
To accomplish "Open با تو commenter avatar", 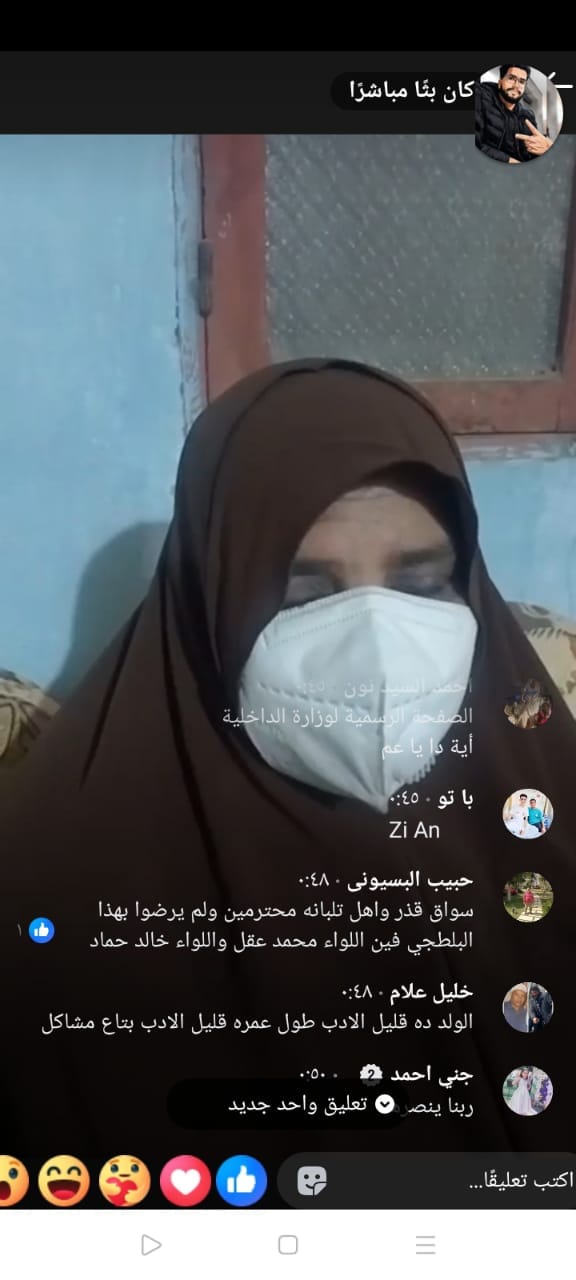I will [527, 813].
